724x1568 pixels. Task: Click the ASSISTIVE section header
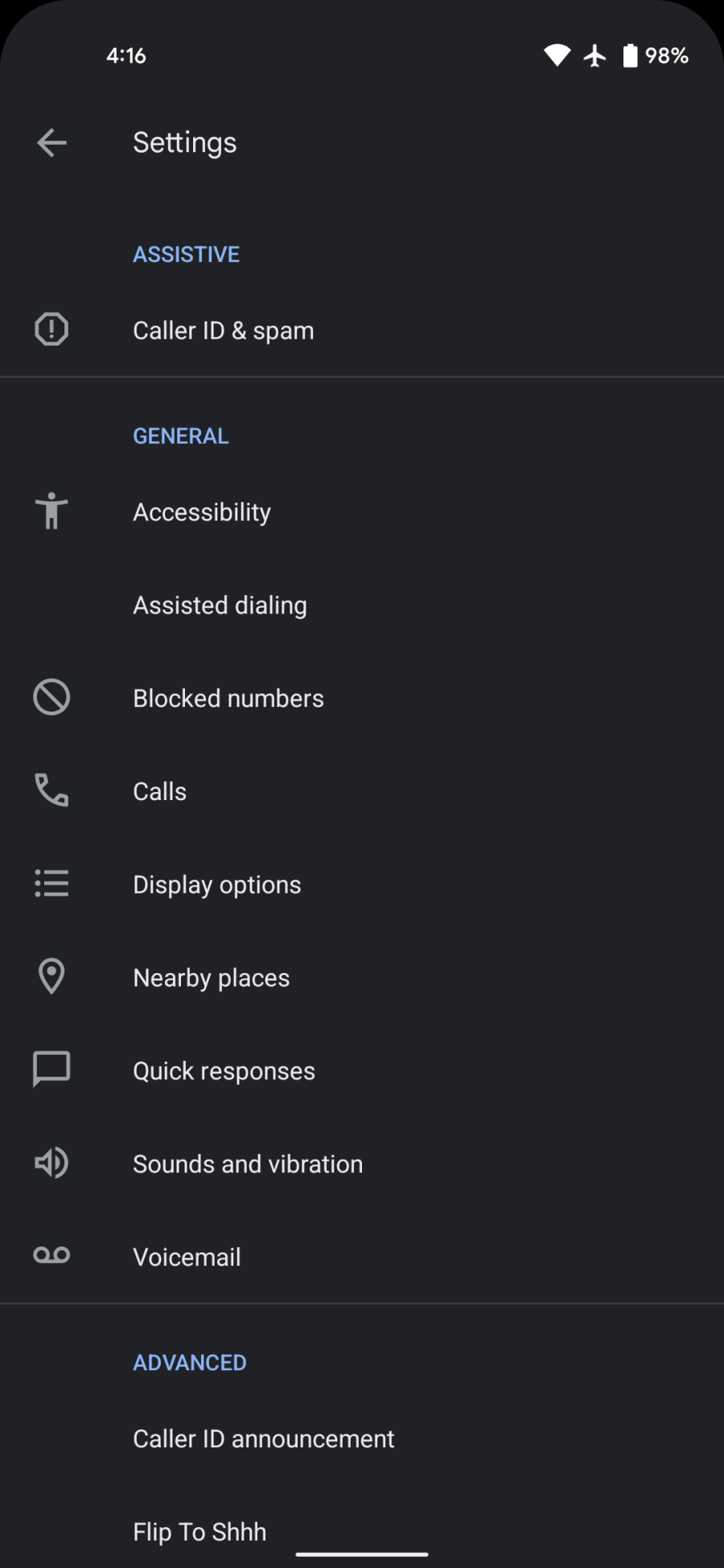point(186,254)
